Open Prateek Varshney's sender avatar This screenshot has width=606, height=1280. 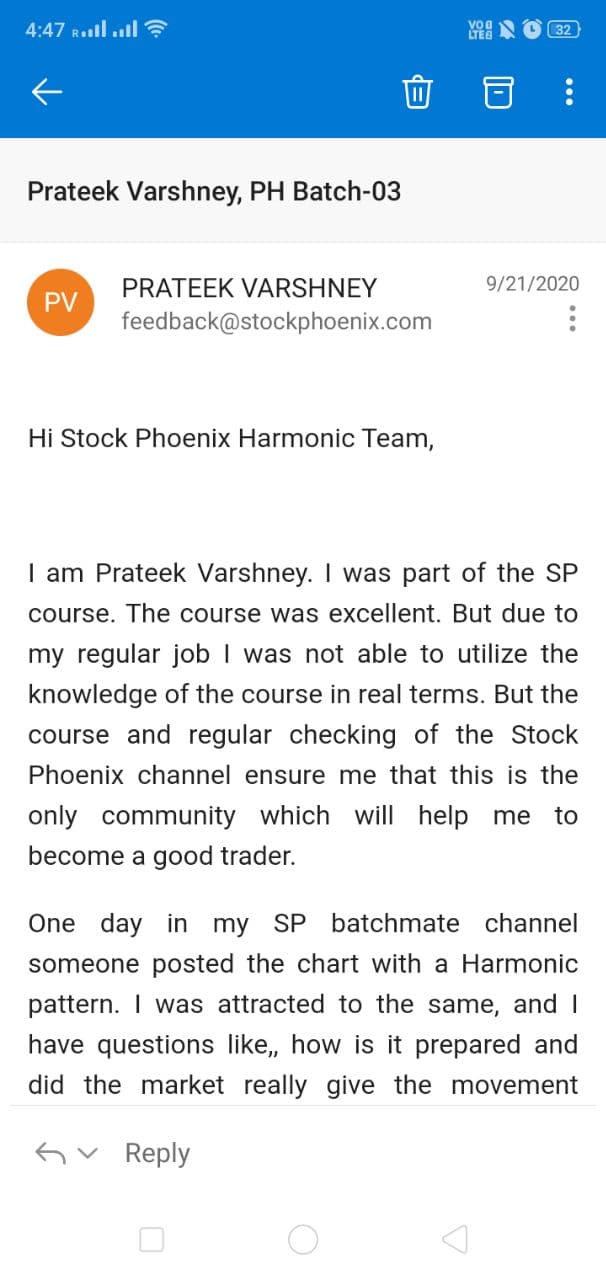pyautogui.click(x=61, y=303)
